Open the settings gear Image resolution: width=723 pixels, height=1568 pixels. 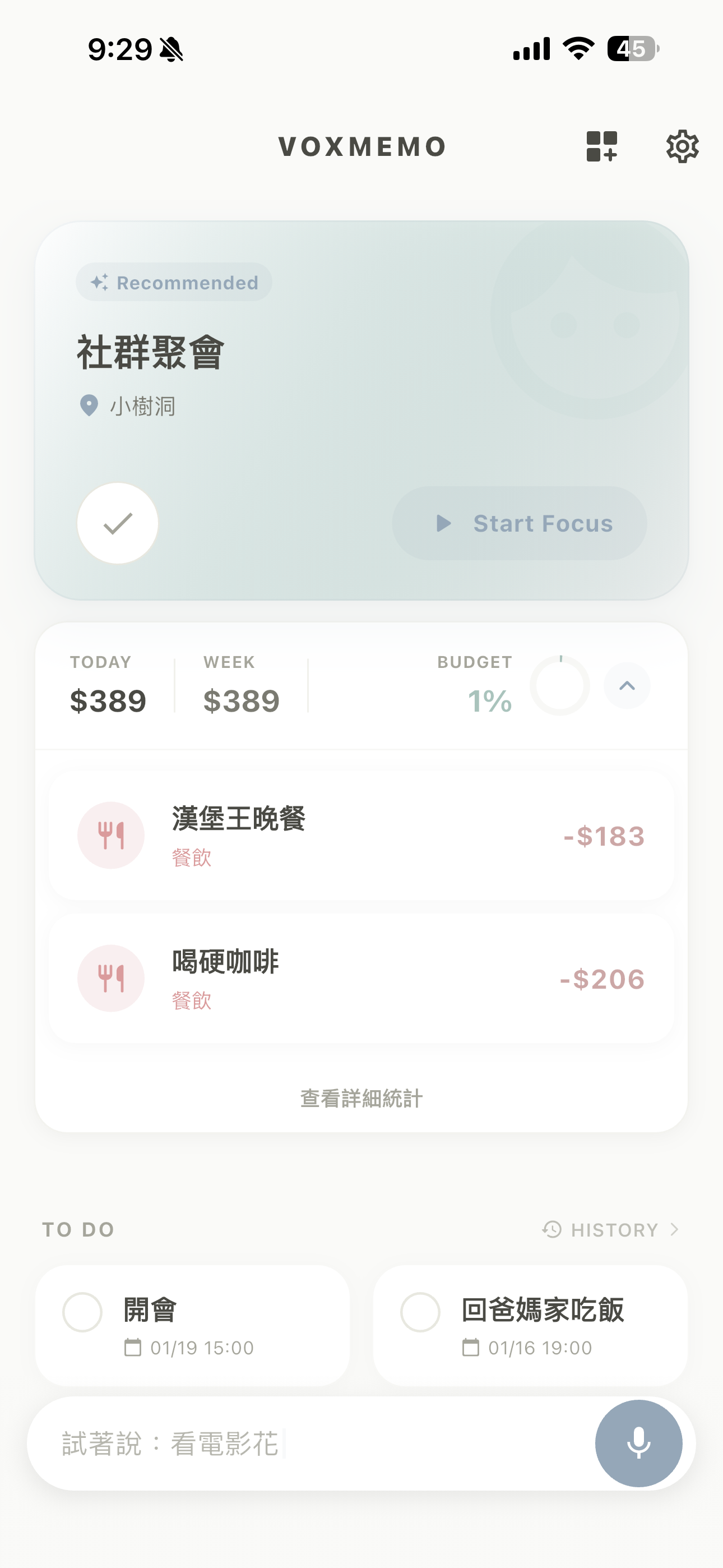pos(682,146)
